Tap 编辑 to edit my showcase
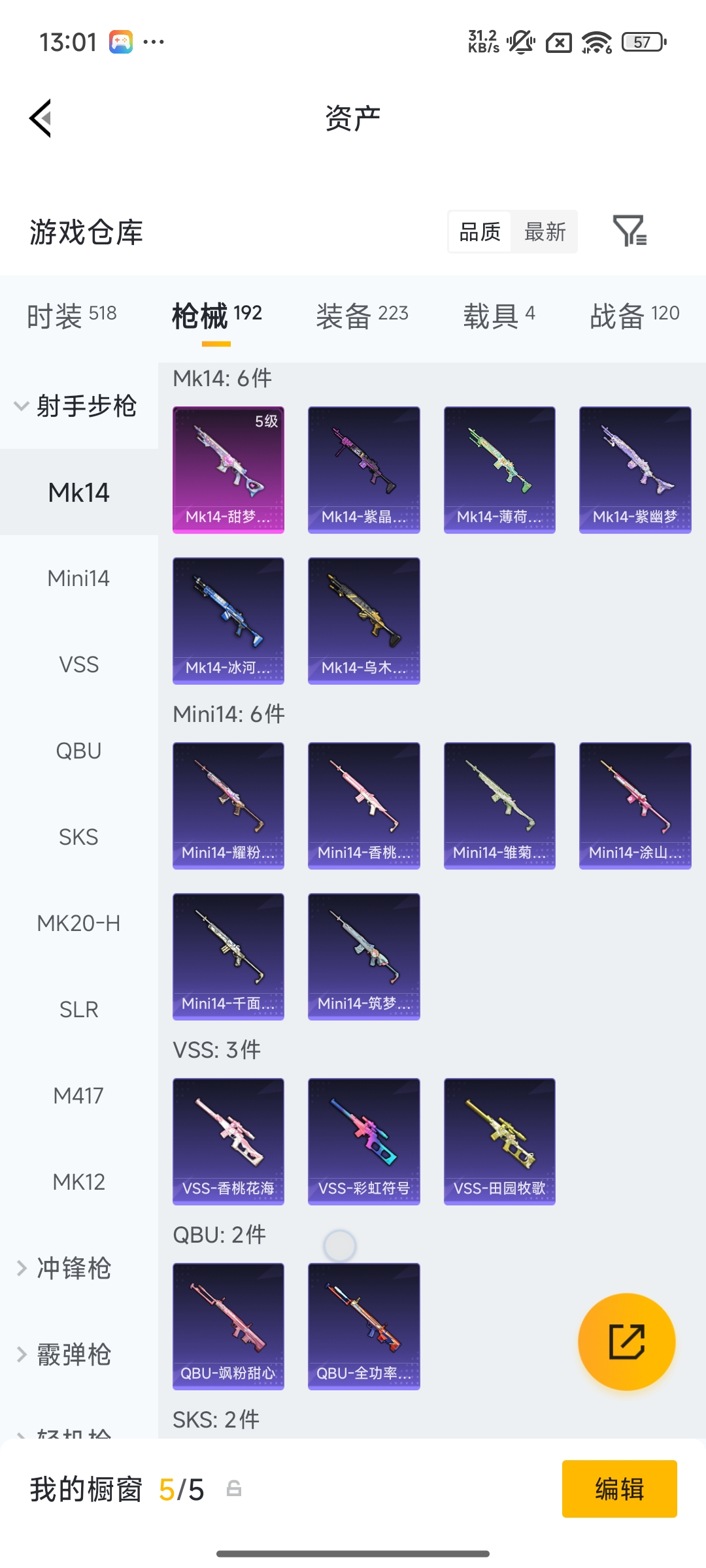This screenshot has width=706, height=1568. pyautogui.click(x=619, y=1489)
